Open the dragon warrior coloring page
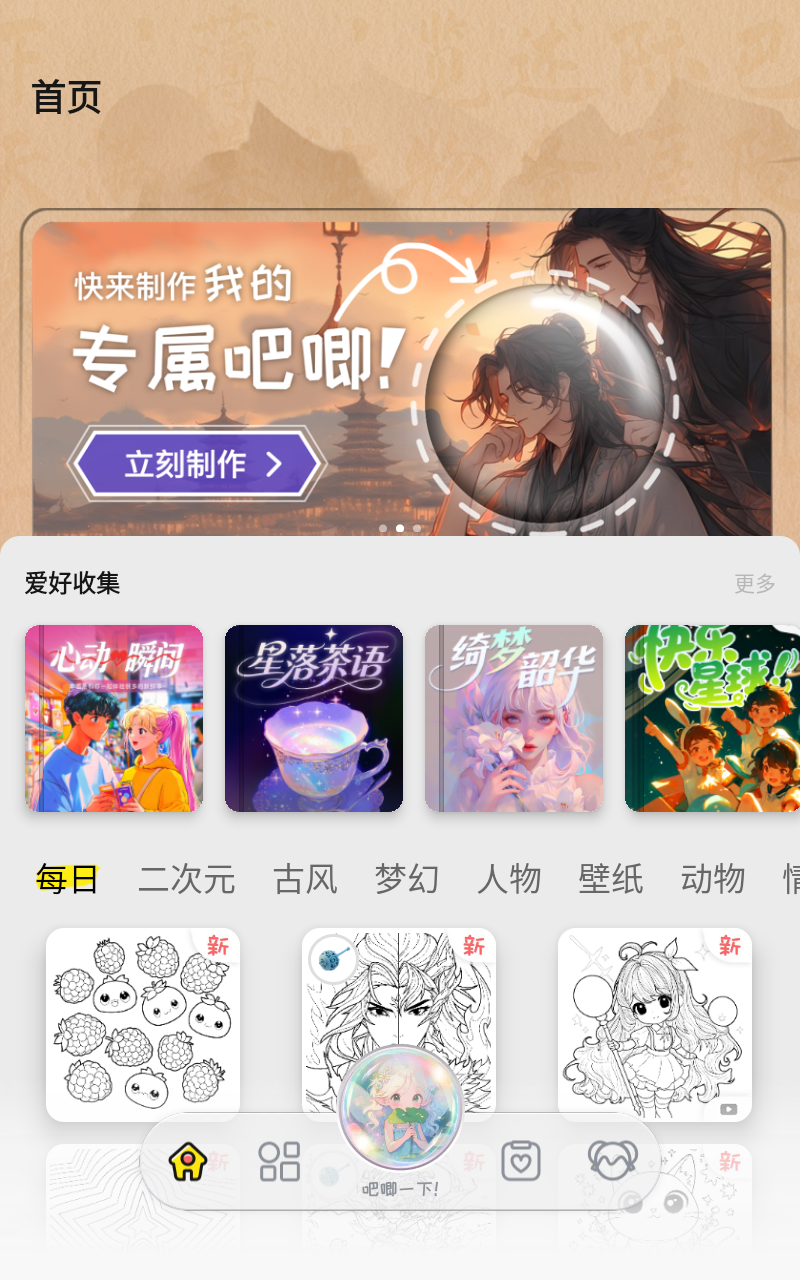 [399, 990]
